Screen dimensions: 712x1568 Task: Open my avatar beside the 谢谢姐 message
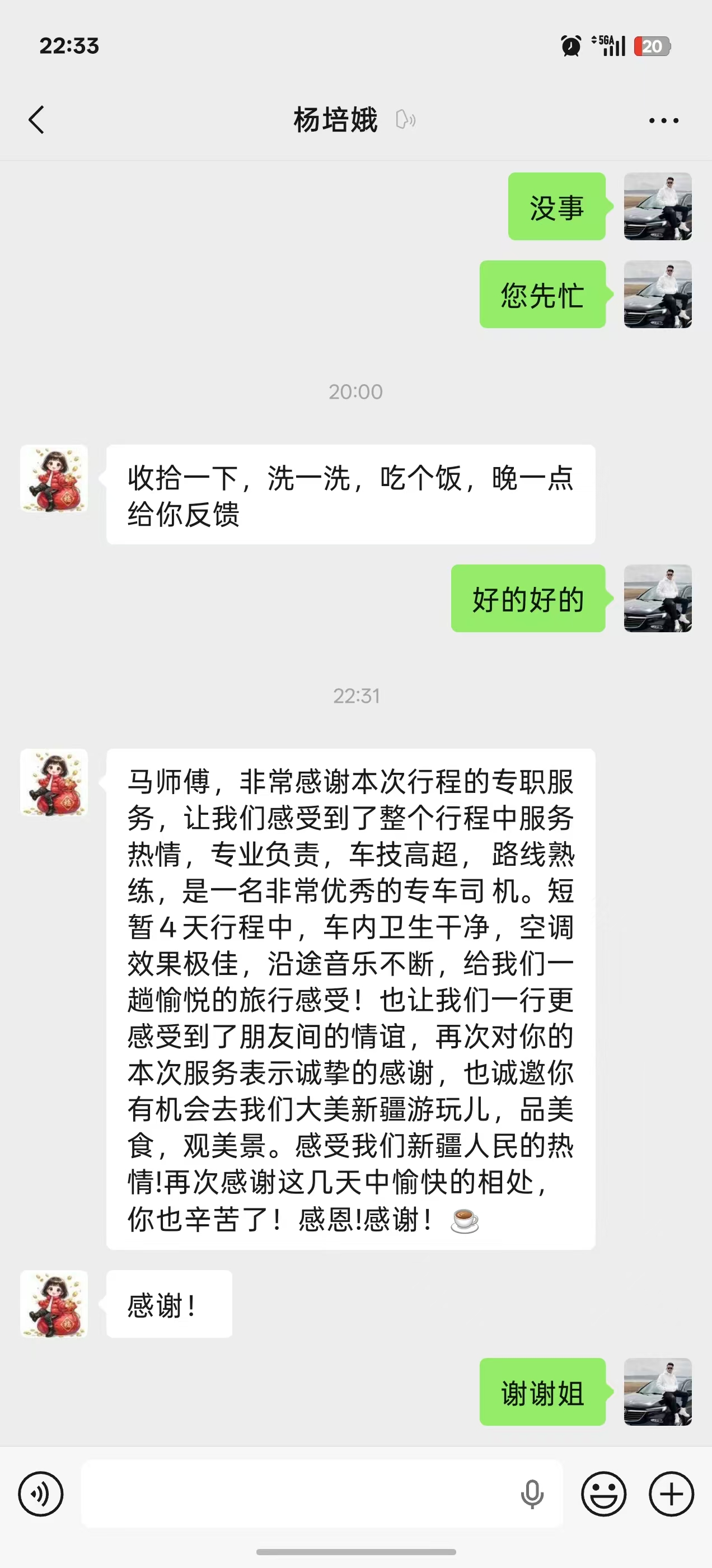point(658,1392)
